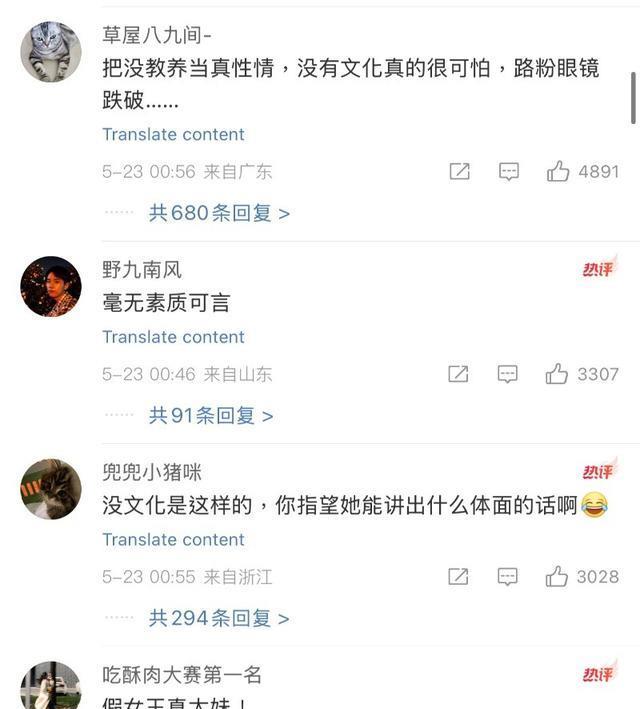Share 草屋八九间- comment

pos(460,172)
